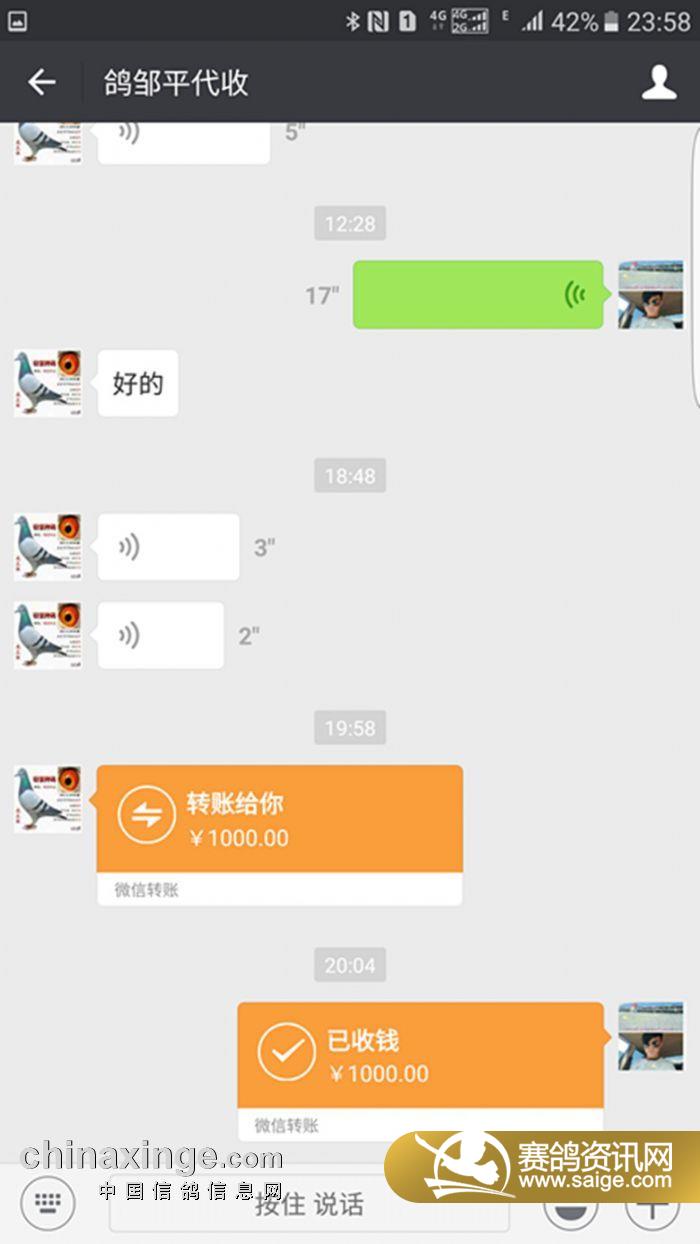Switch to keyboard input mode
Viewport: 700px width, 1244px height.
[x=47, y=1203]
